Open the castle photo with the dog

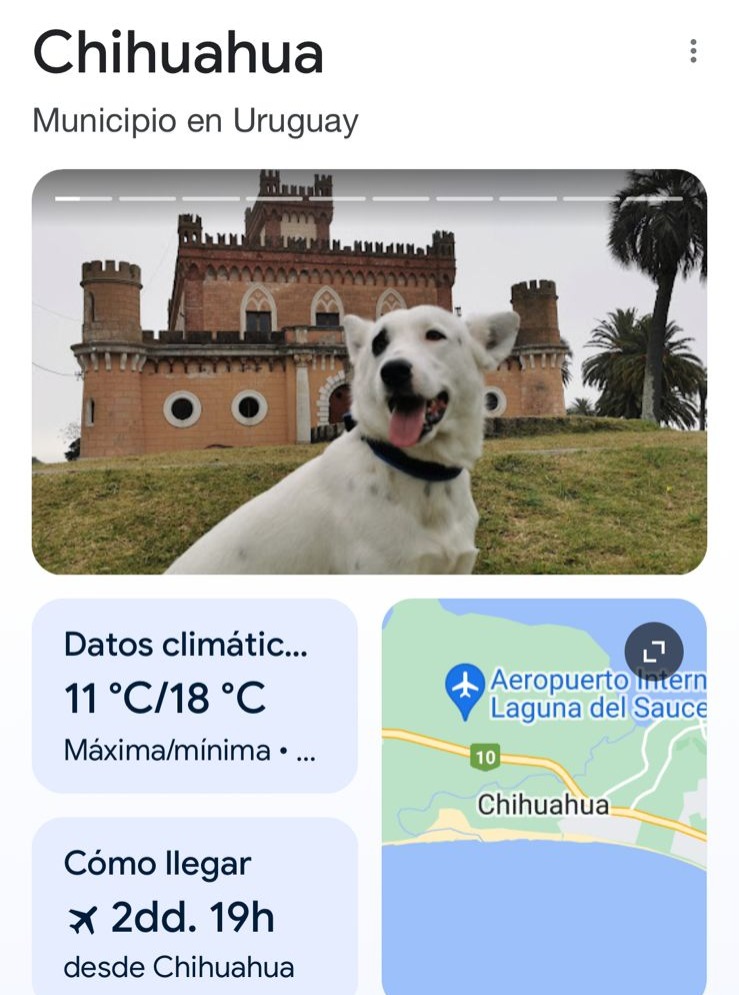[x=369, y=371]
